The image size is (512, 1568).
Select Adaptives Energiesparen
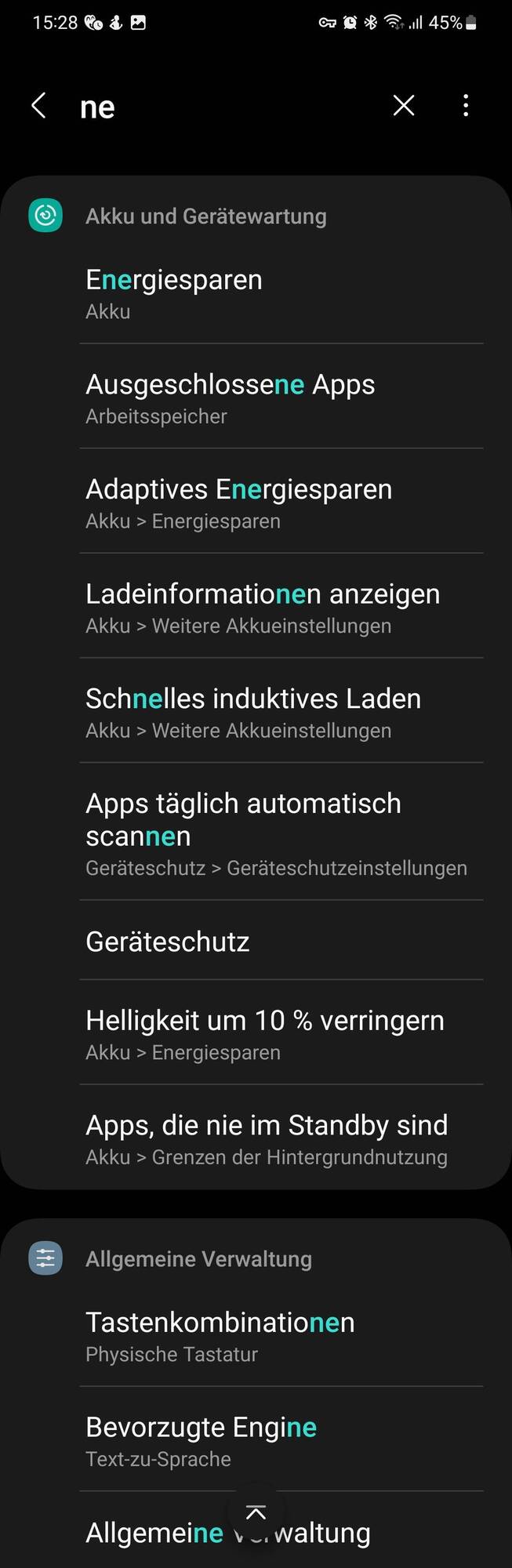281,503
